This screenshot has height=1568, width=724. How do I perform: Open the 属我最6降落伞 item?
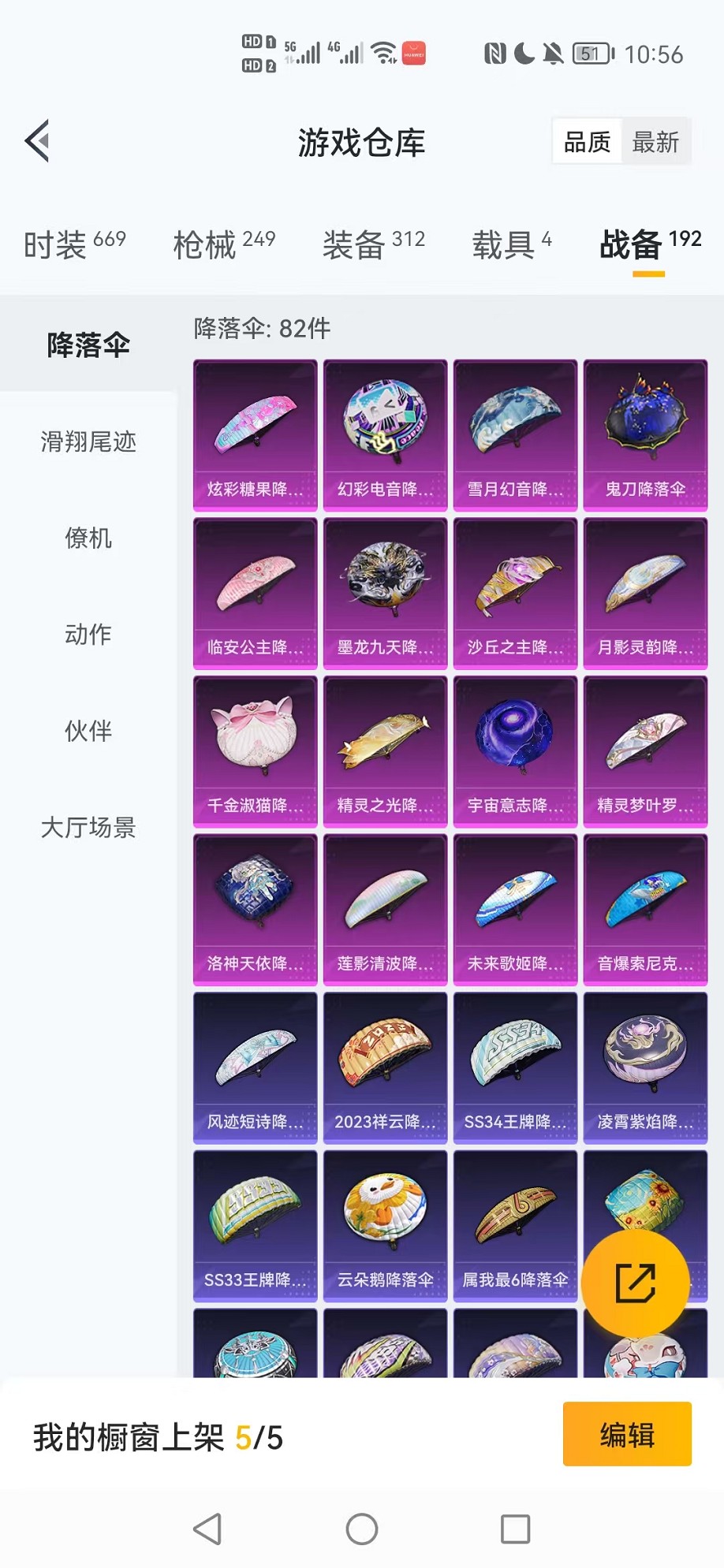(x=515, y=1225)
